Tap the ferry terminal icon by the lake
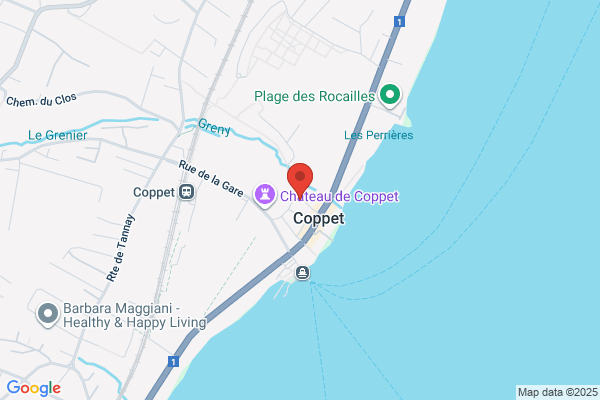The width and height of the screenshot is (600, 400). click(x=302, y=273)
